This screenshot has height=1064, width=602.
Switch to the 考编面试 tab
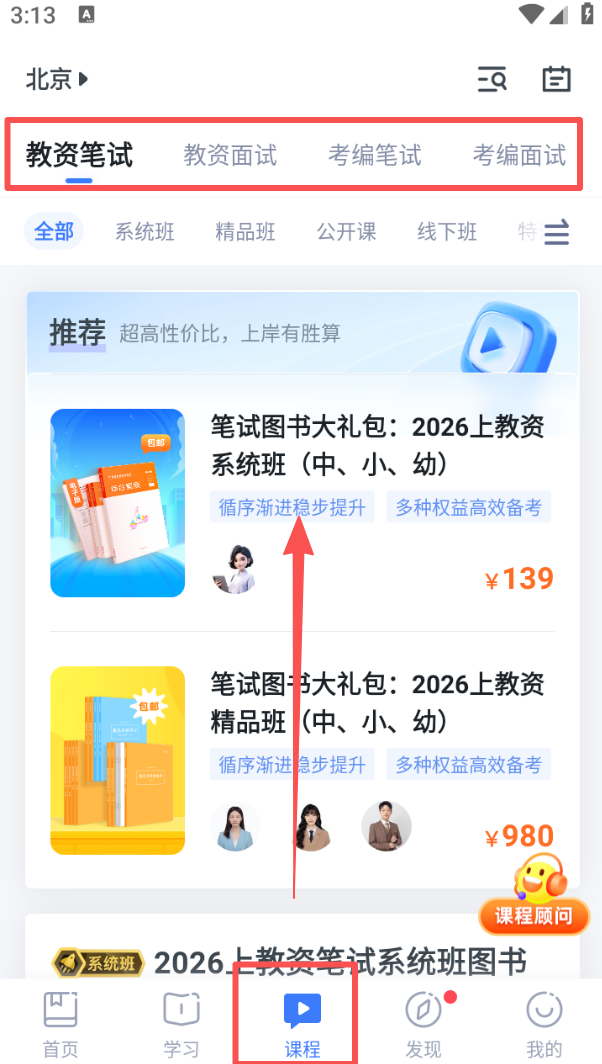coord(518,155)
